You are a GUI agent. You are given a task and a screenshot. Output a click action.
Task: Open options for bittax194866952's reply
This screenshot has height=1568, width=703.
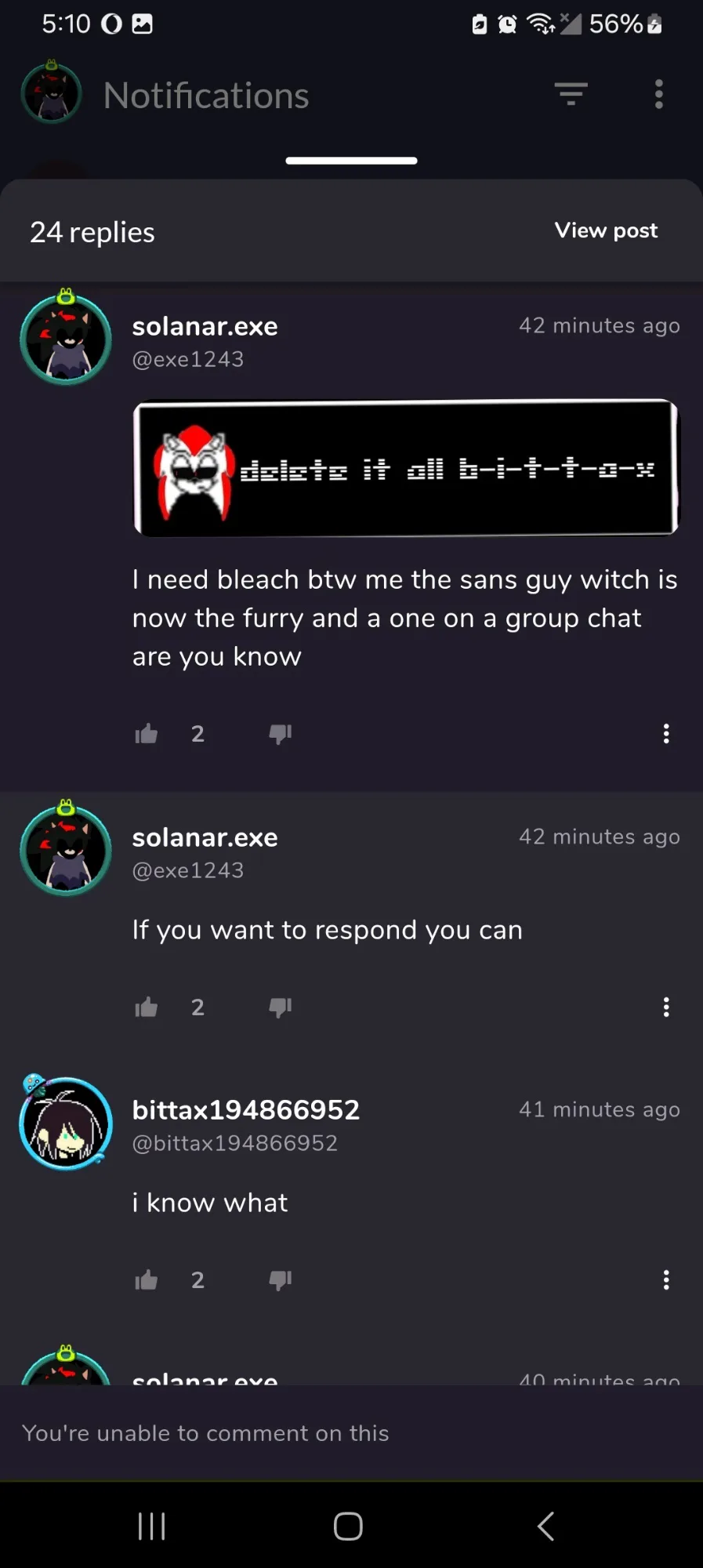pyautogui.click(x=666, y=1280)
